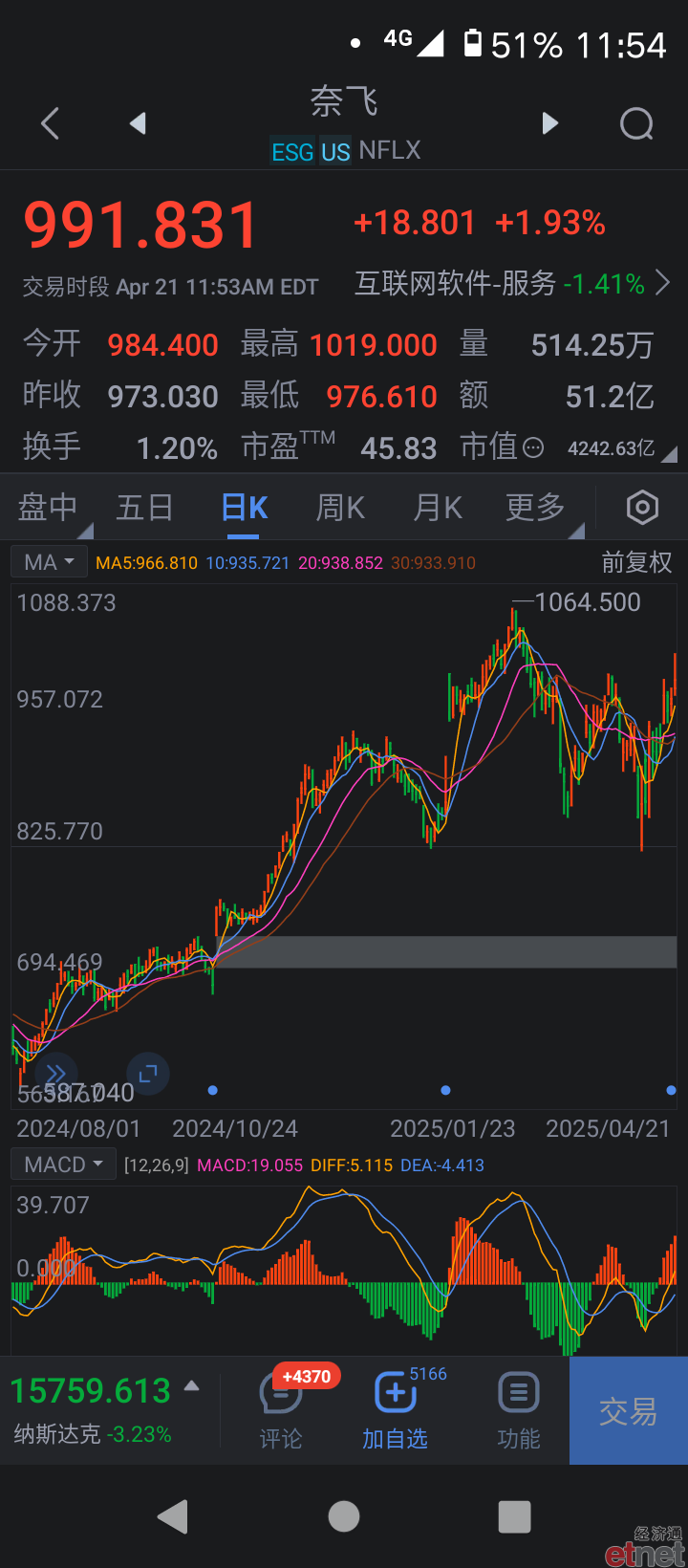Open the 功能 functions menu
The width and height of the screenshot is (688, 1568).
coord(519,1409)
